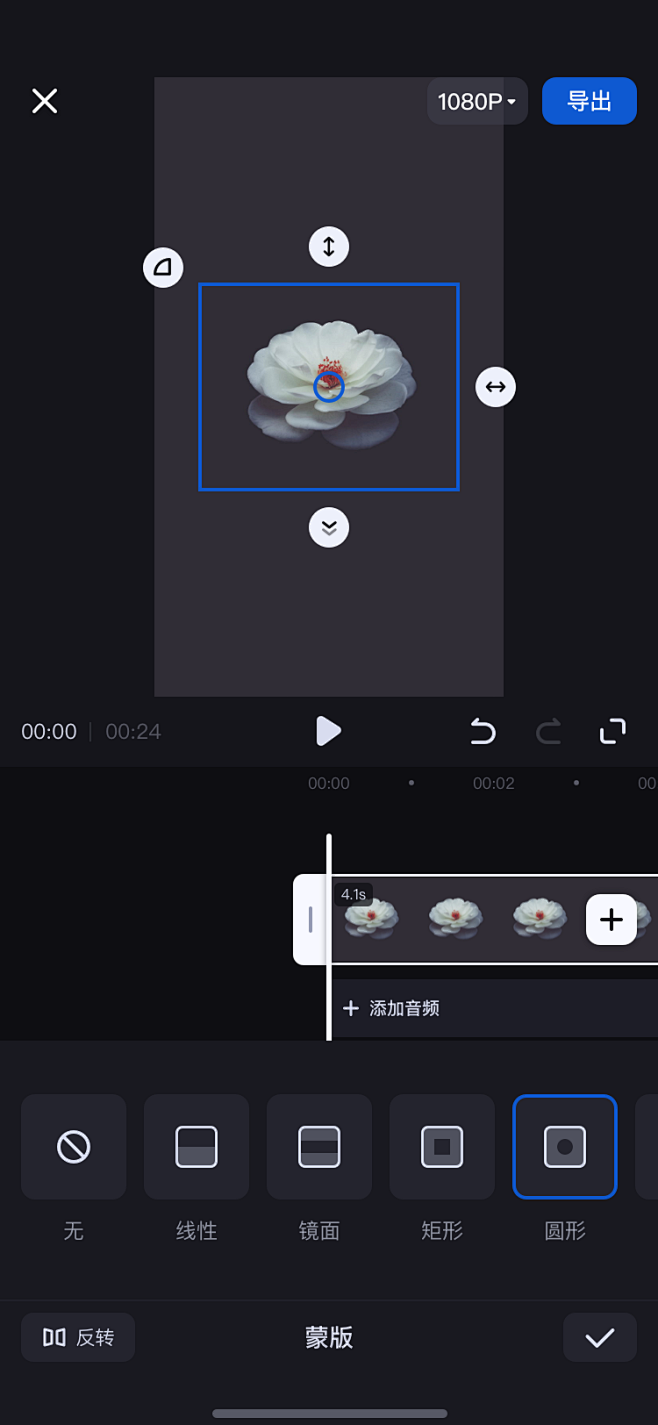Tap the horizontal resize handle of the mask
The image size is (658, 1425).
coord(496,387)
